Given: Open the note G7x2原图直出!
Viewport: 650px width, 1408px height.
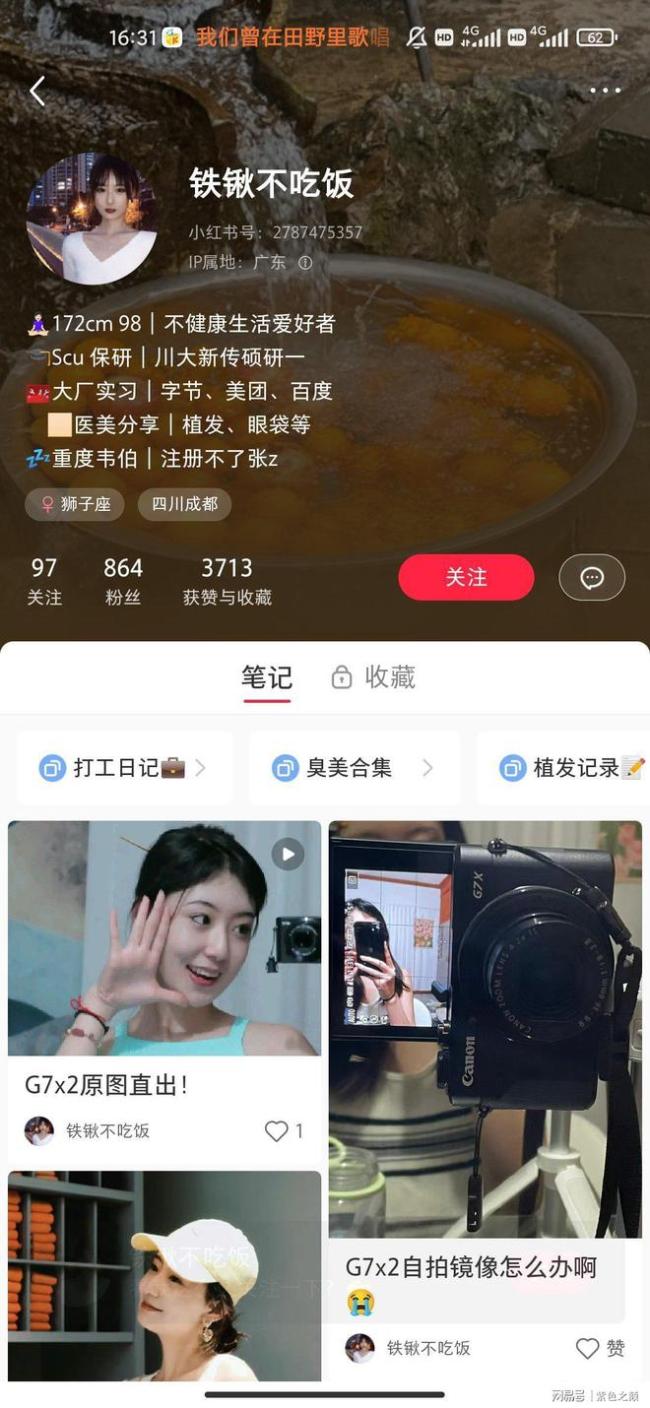Looking at the screenshot, I should tap(165, 938).
